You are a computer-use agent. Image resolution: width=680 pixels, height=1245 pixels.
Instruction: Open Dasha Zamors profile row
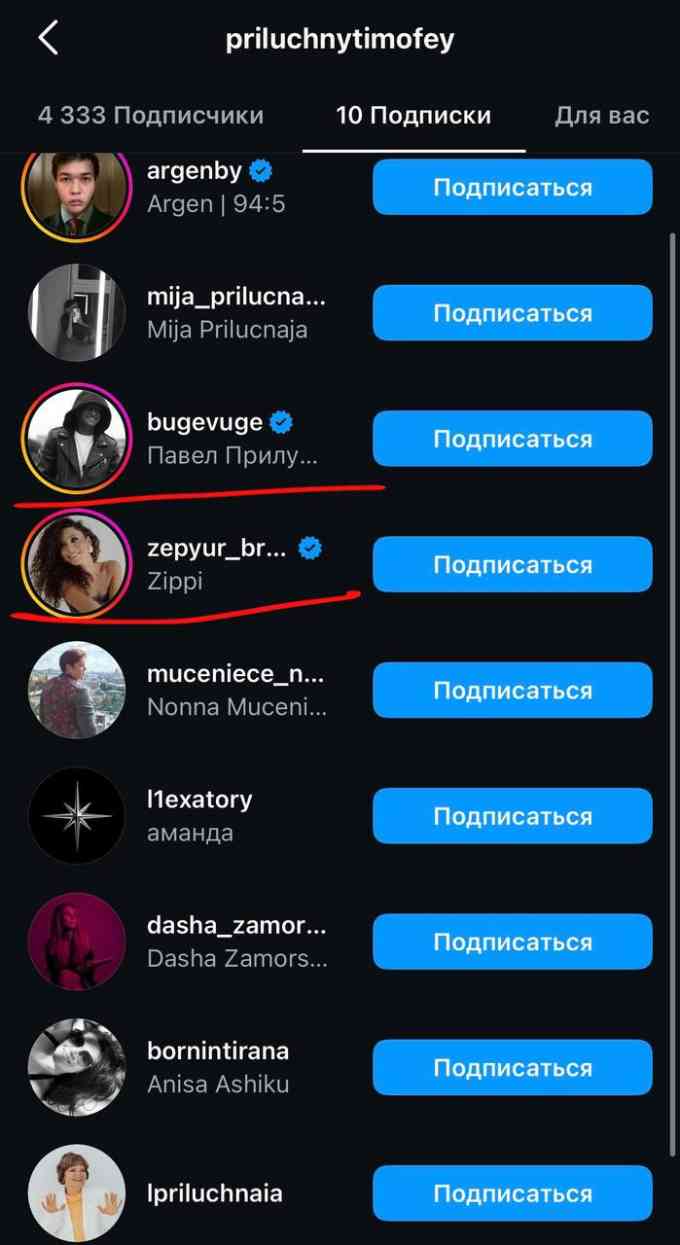tap(236, 943)
